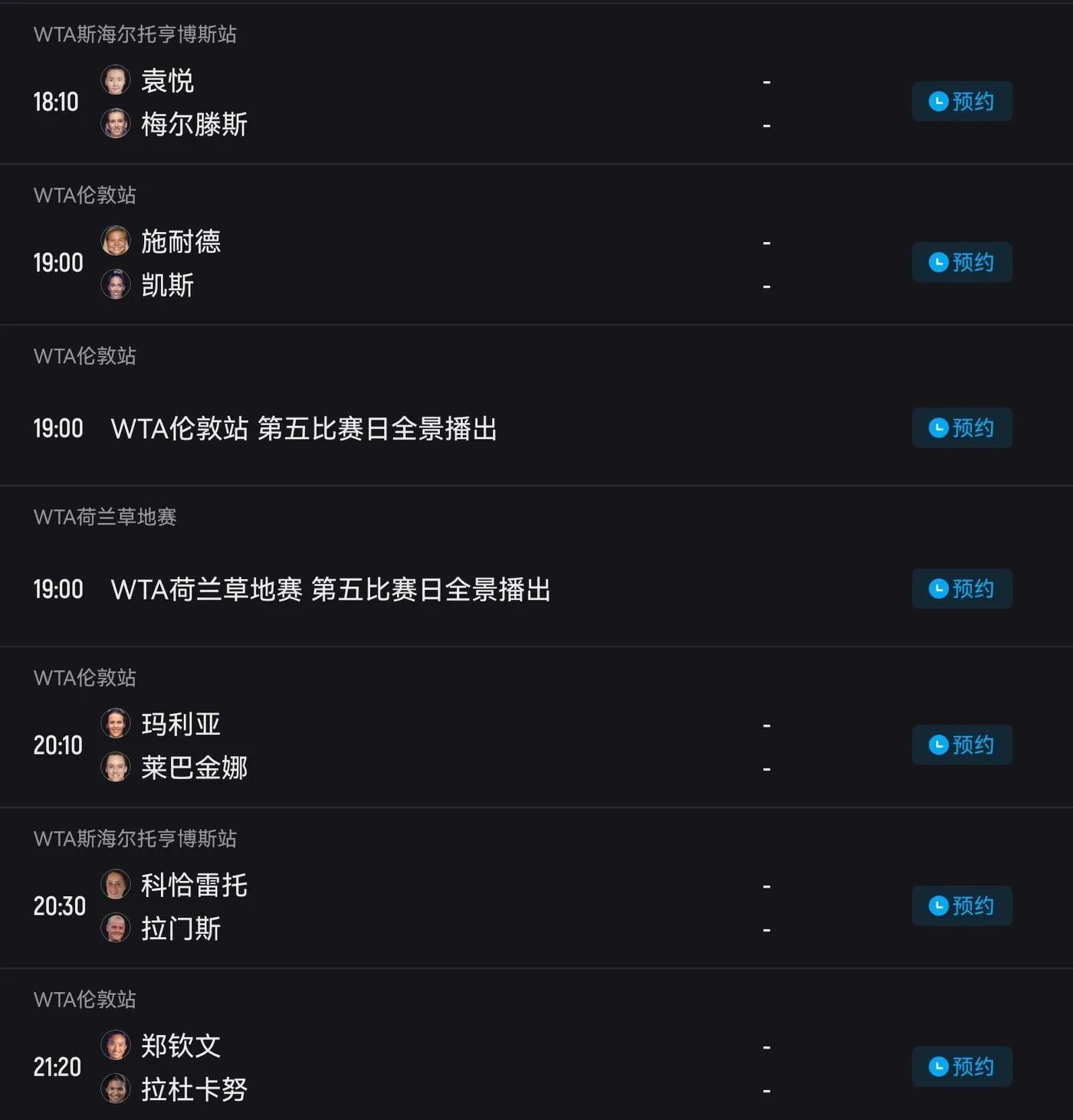Tap 预约 for 施耐德 vs 凯斯

click(961, 262)
